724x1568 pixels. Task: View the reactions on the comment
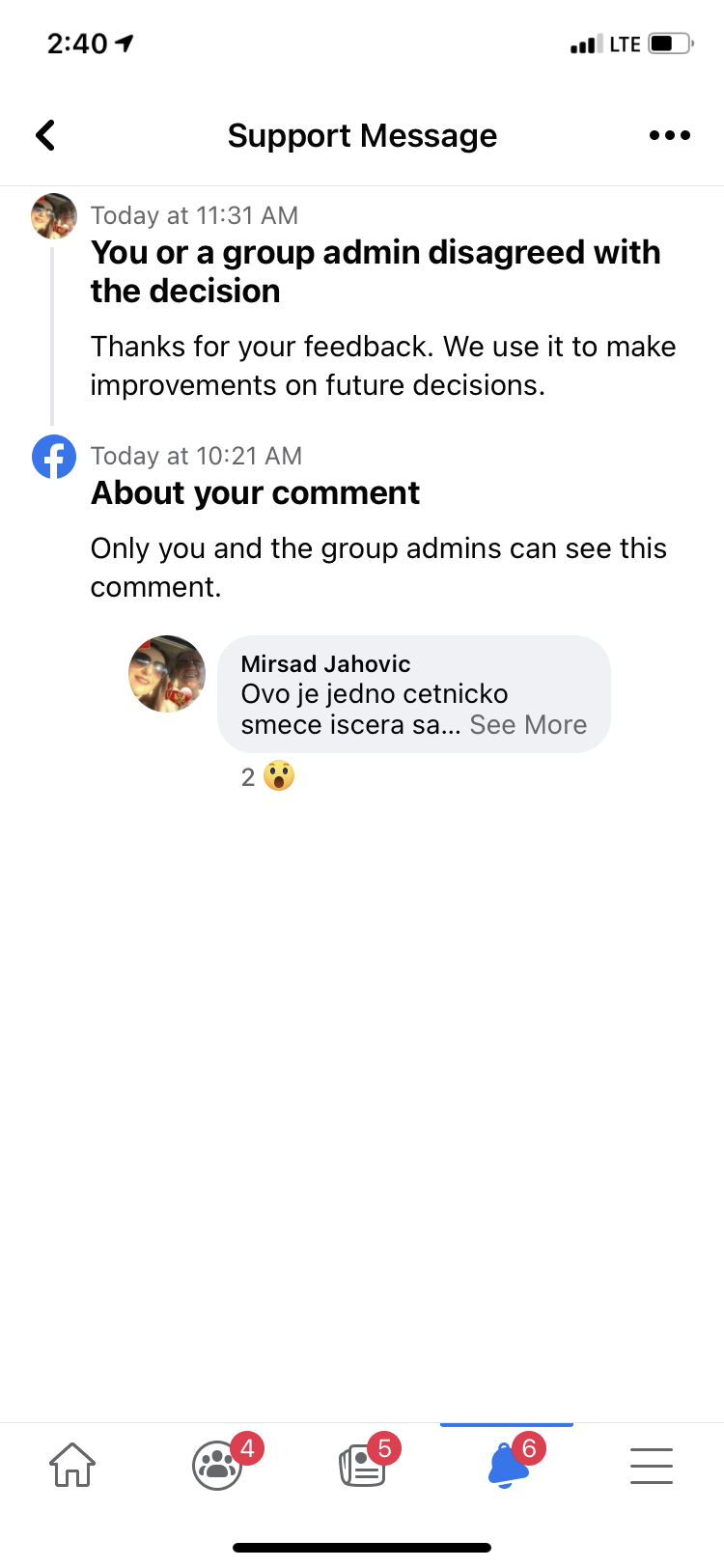[268, 776]
